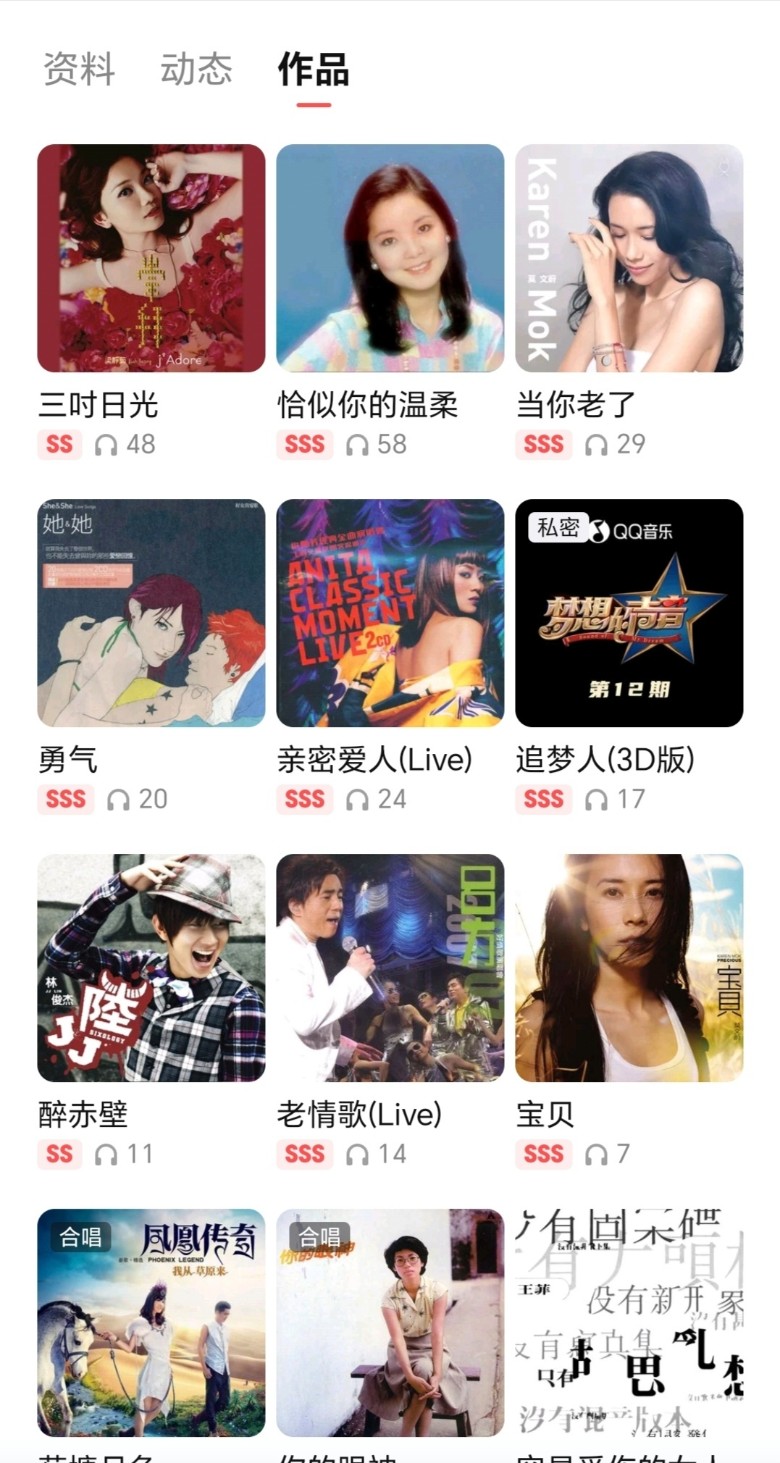Viewport: 780px width, 1463px height.
Task: Open the song 三吋日光
Action: tap(151, 258)
